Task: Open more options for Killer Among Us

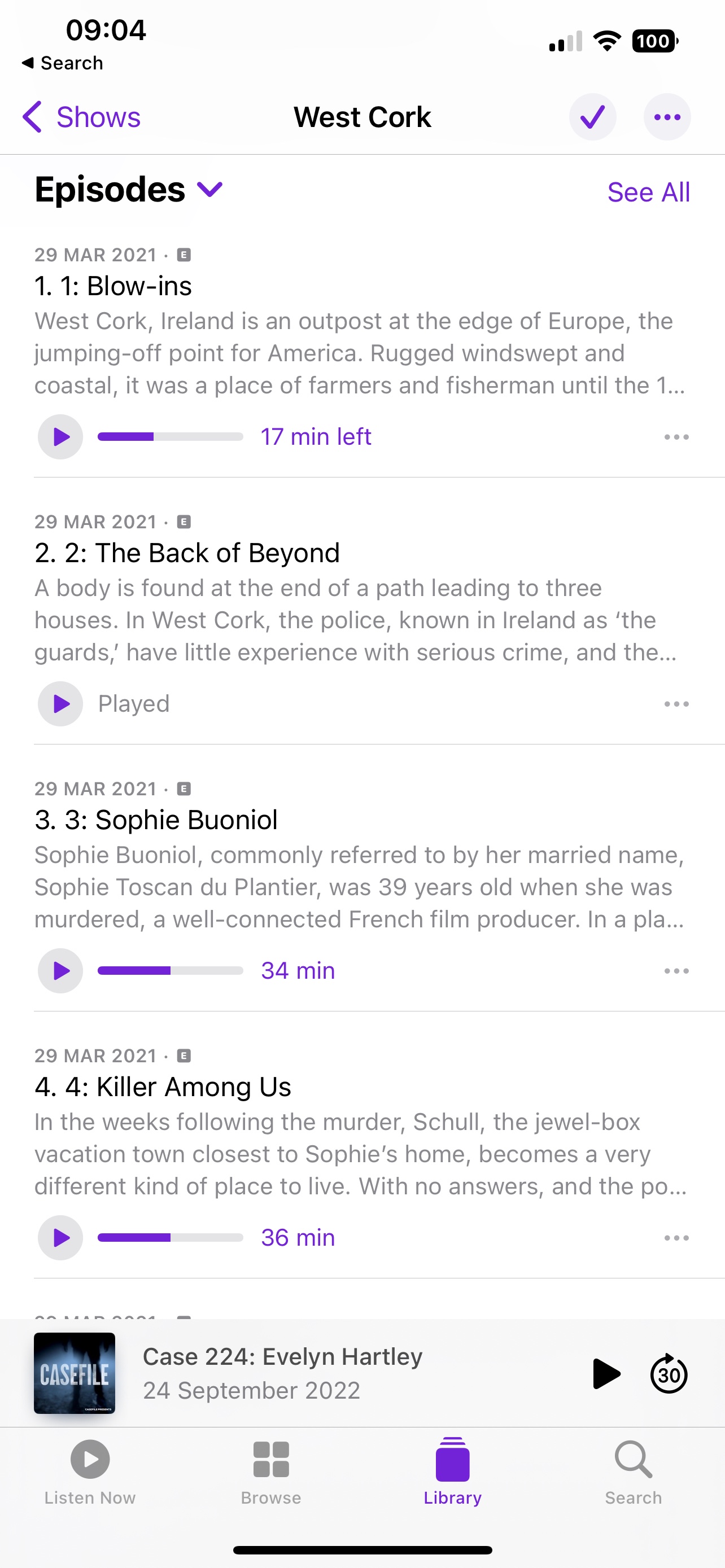Action: [676, 1238]
